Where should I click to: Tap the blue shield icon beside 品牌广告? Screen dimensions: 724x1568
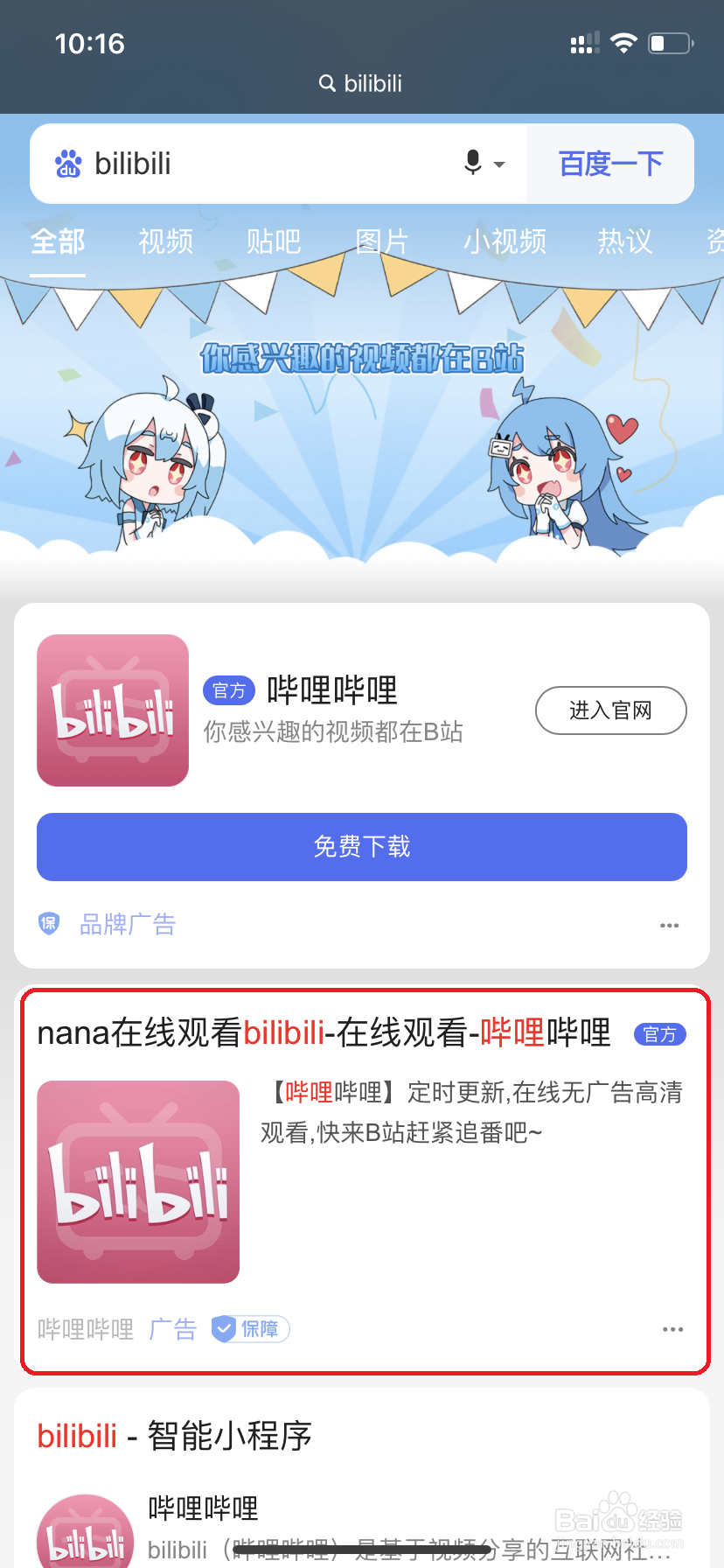[x=48, y=924]
